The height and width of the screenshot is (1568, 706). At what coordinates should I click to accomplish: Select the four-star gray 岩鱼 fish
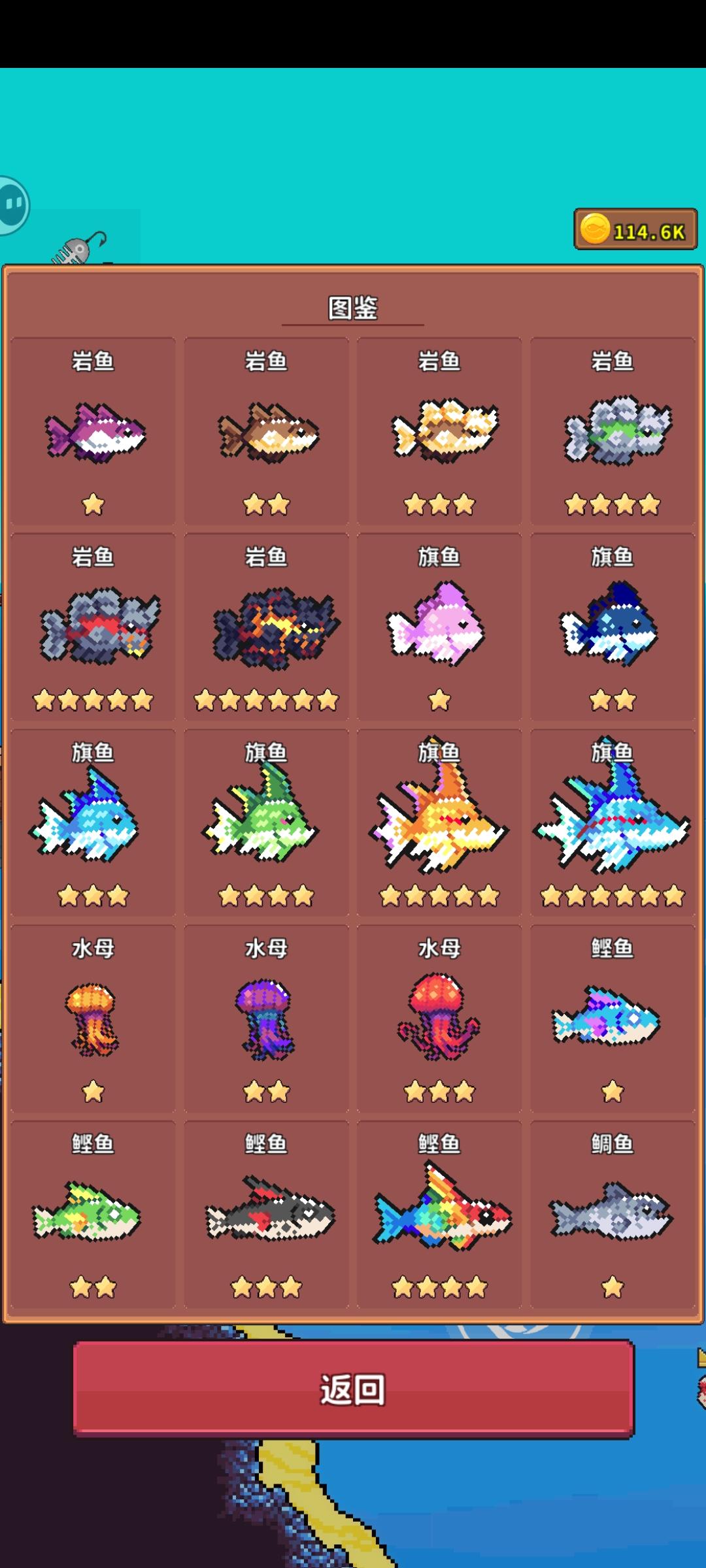(x=611, y=431)
